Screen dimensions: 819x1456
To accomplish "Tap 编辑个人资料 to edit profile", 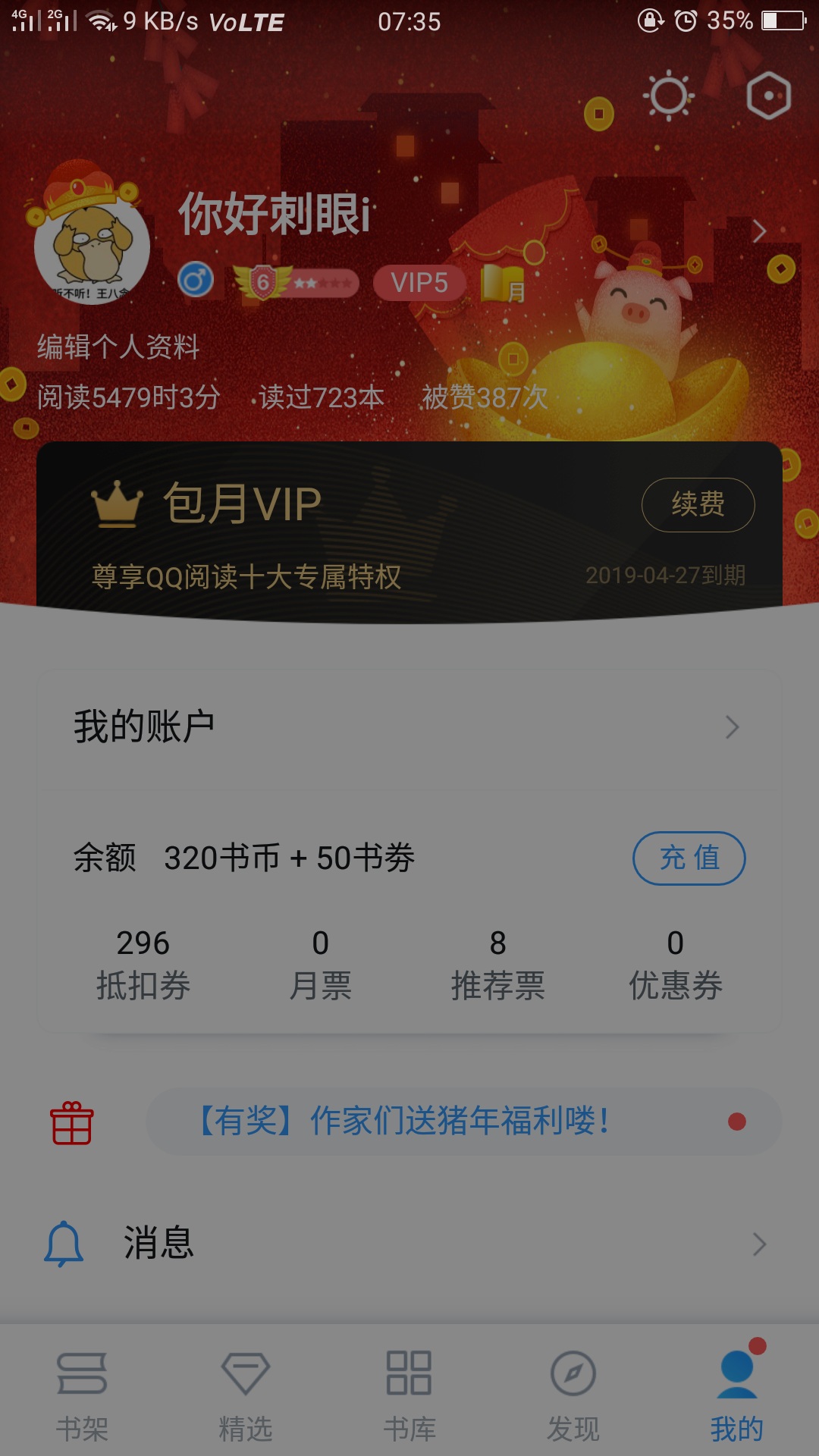I will click(118, 347).
